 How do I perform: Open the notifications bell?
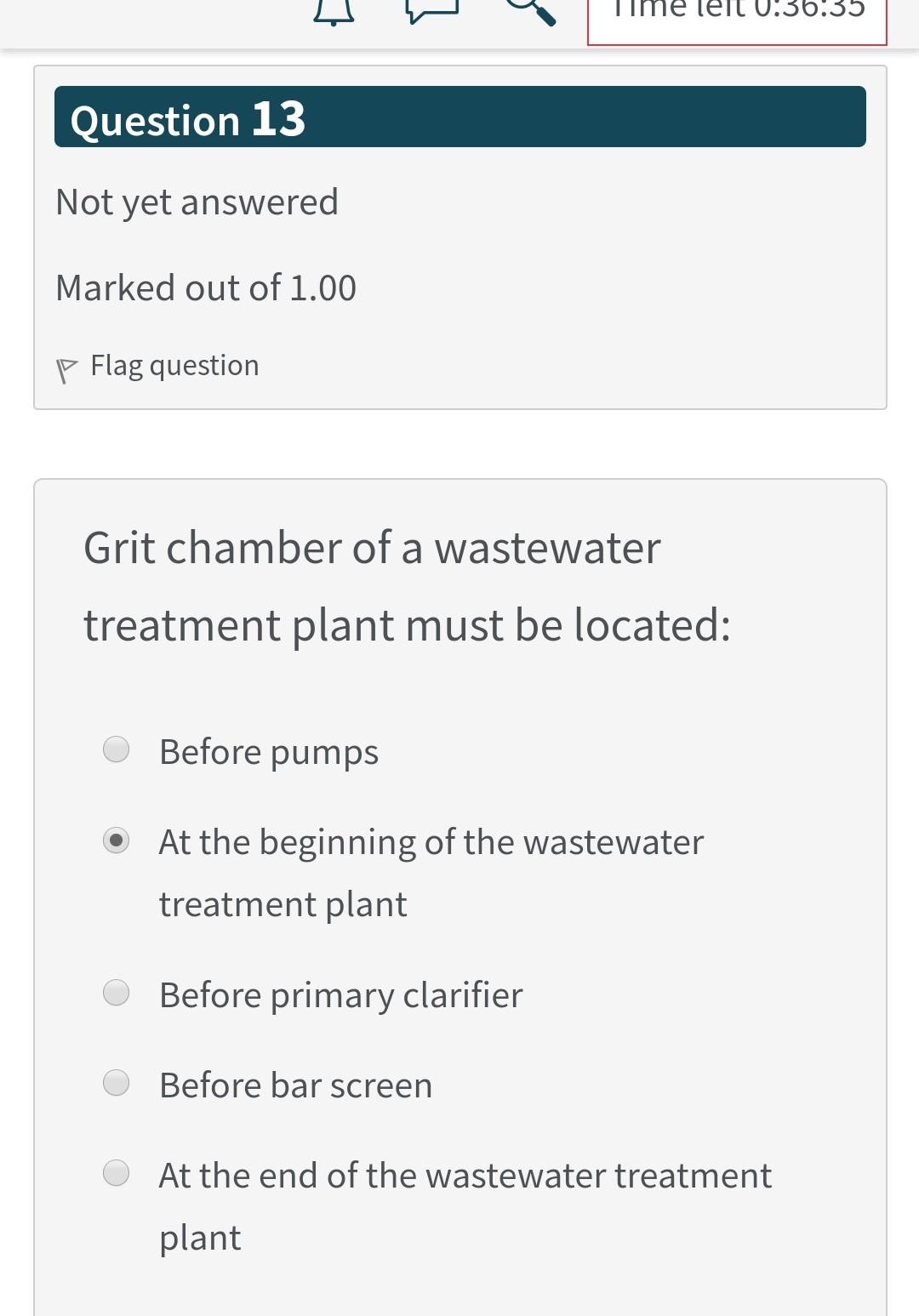tap(334, 11)
